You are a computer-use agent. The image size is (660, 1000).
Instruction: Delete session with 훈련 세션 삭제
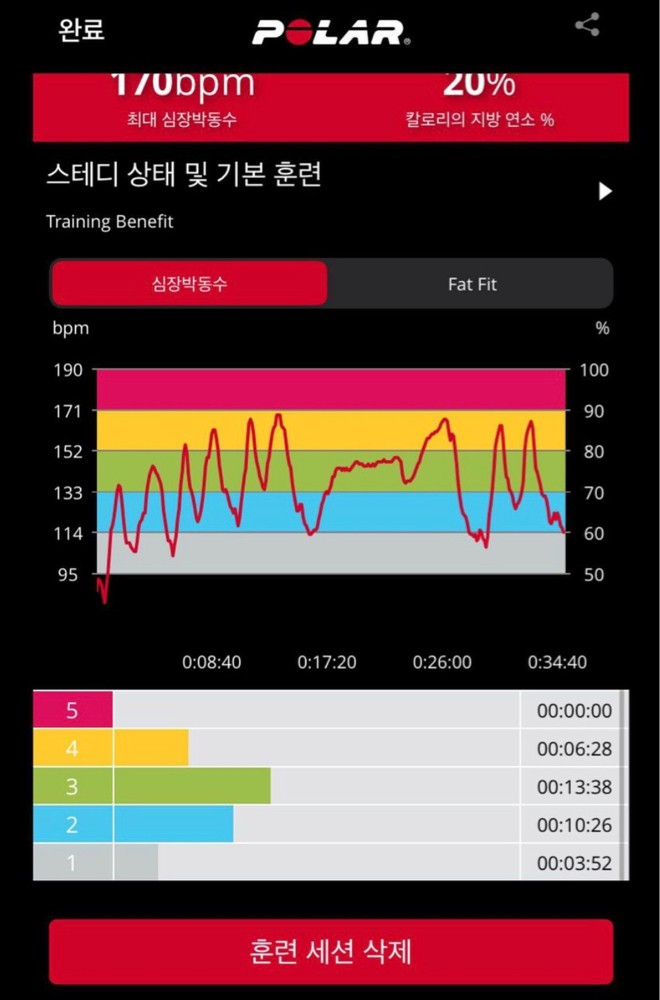pyautogui.click(x=331, y=950)
